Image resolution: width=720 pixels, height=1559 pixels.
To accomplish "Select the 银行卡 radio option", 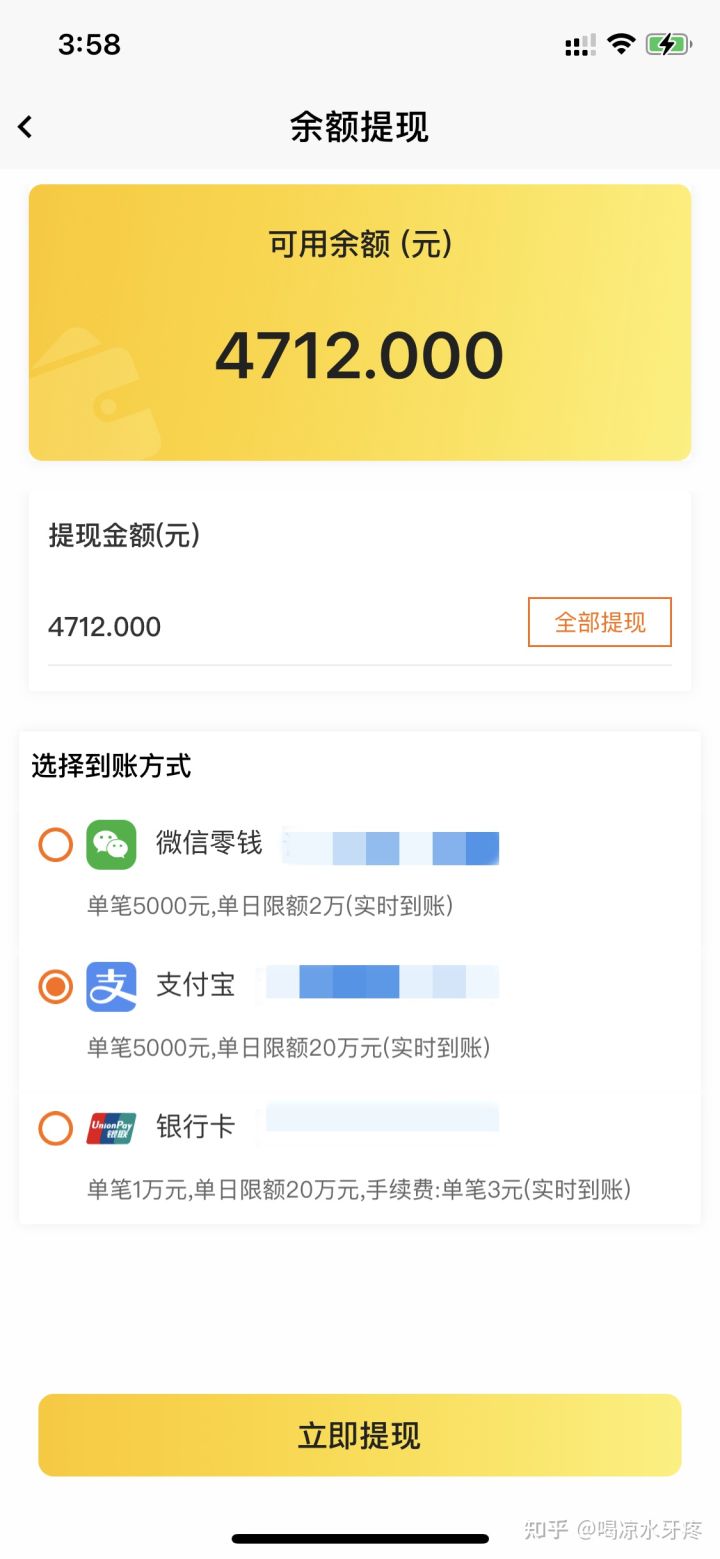I will pos(55,1126).
